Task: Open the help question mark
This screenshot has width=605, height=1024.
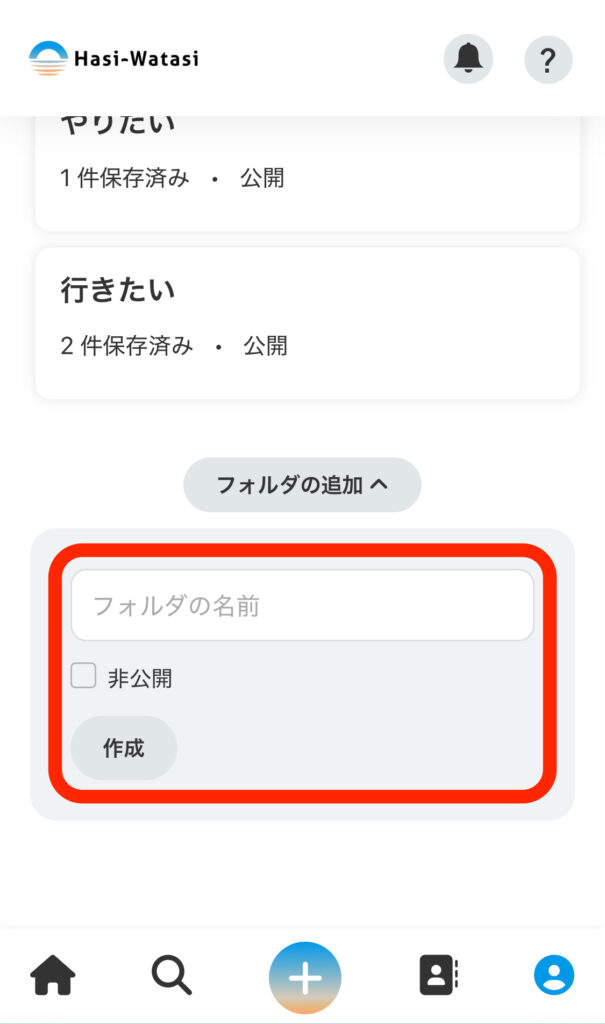Action: tap(548, 59)
